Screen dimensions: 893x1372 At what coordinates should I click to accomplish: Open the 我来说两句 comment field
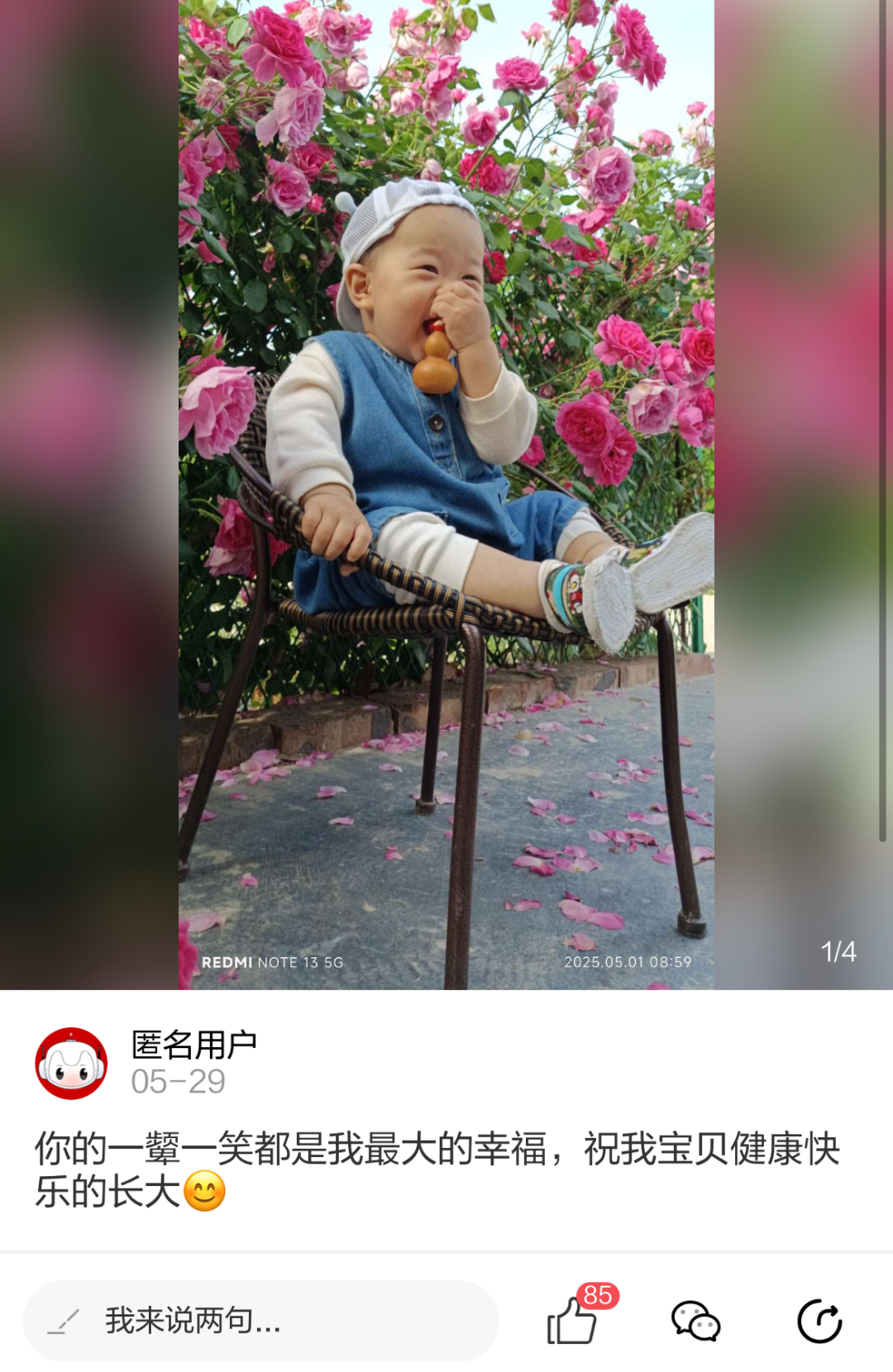click(x=260, y=1320)
